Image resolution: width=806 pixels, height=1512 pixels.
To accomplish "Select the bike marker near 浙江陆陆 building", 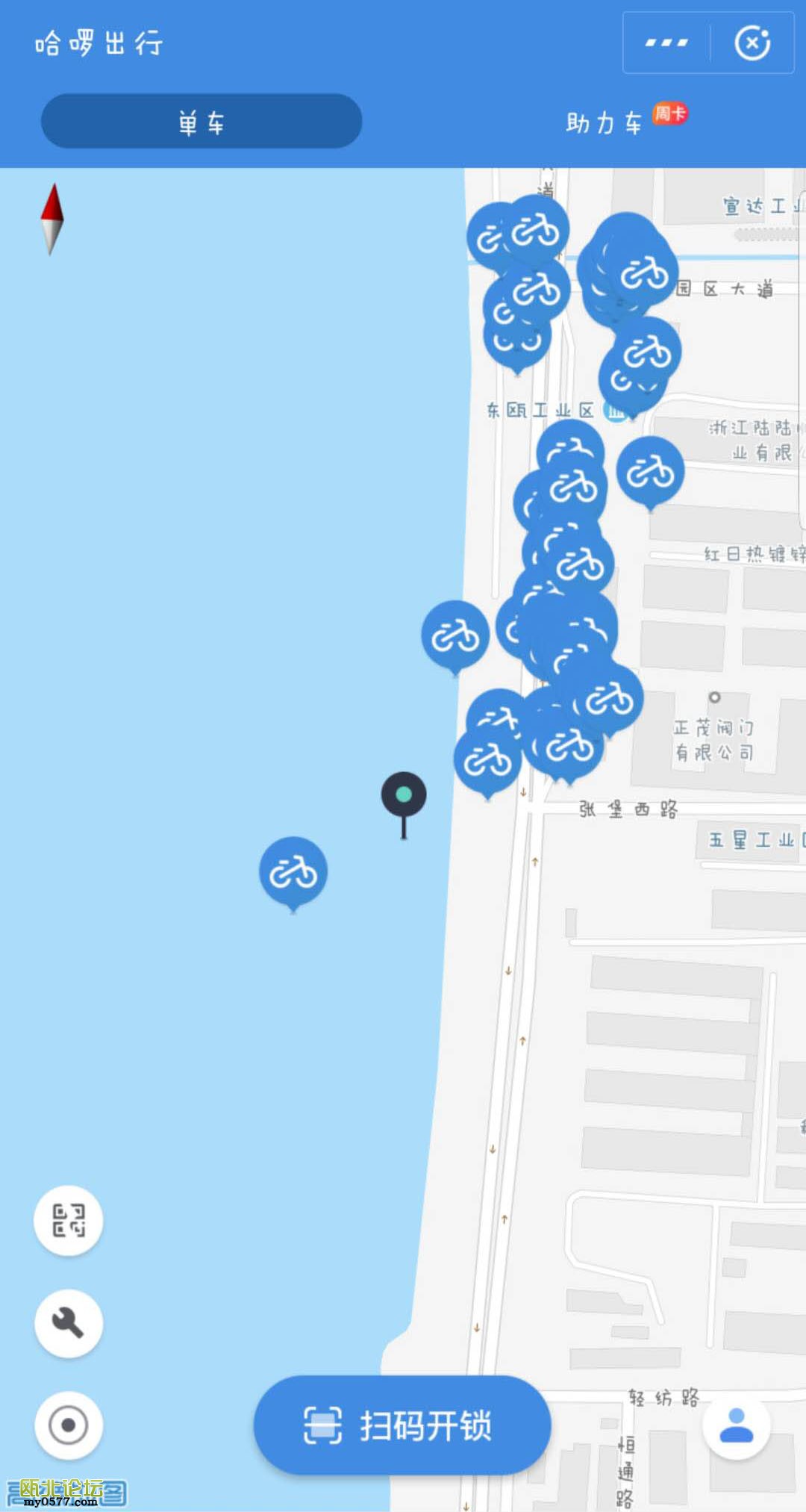I will pos(650,472).
